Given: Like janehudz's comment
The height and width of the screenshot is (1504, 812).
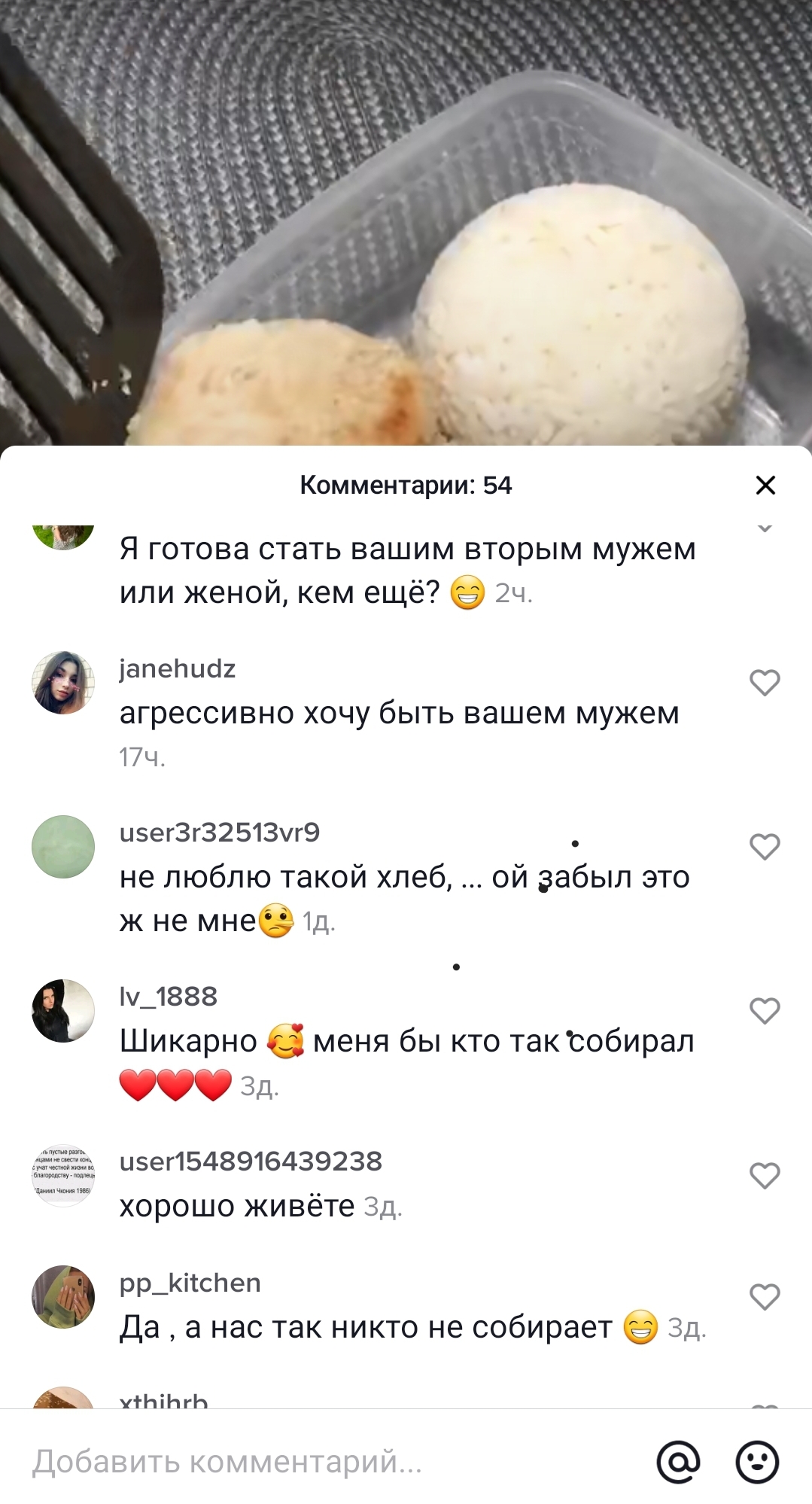Looking at the screenshot, I should (x=765, y=683).
